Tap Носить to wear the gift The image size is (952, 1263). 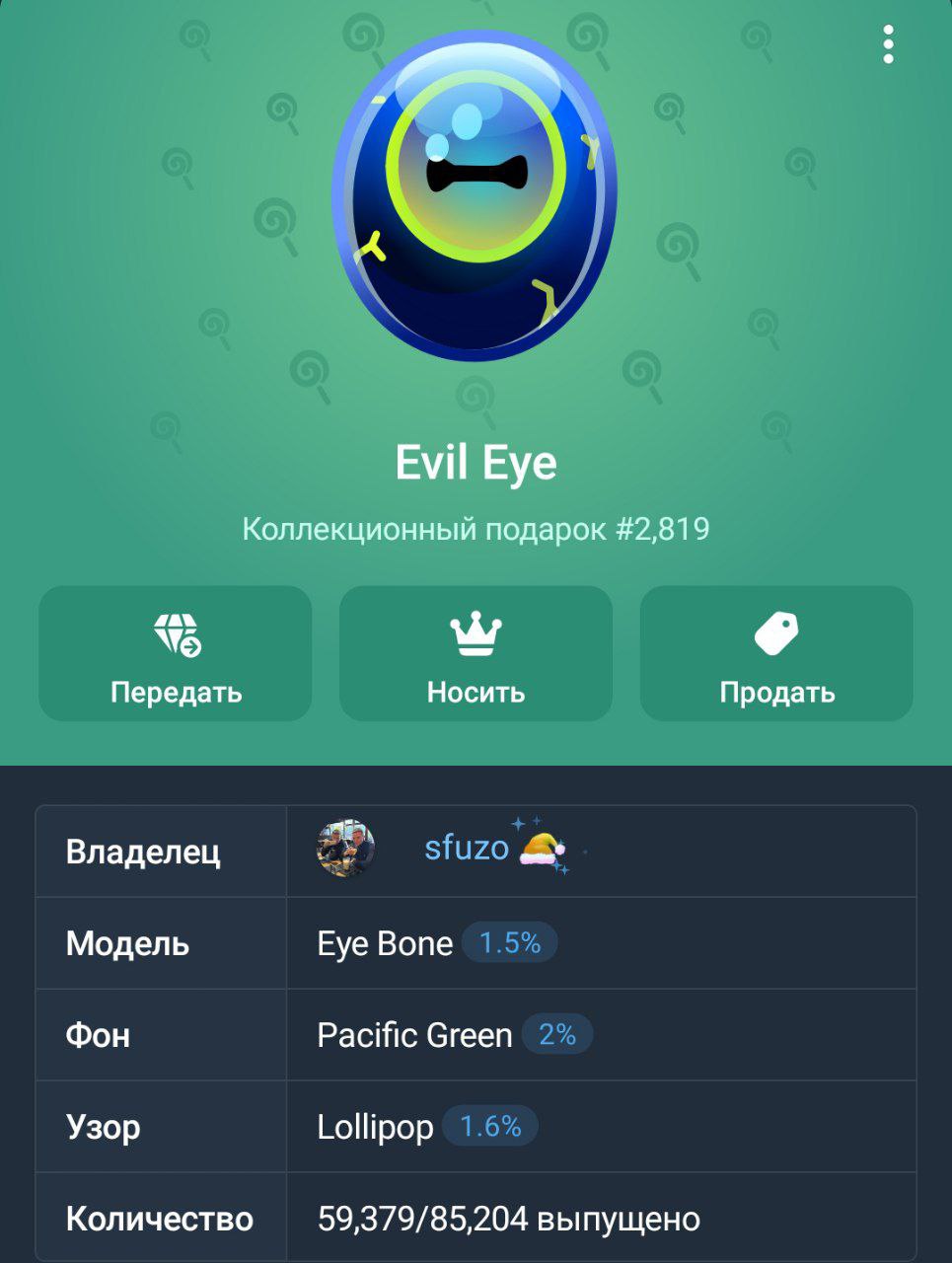476,653
